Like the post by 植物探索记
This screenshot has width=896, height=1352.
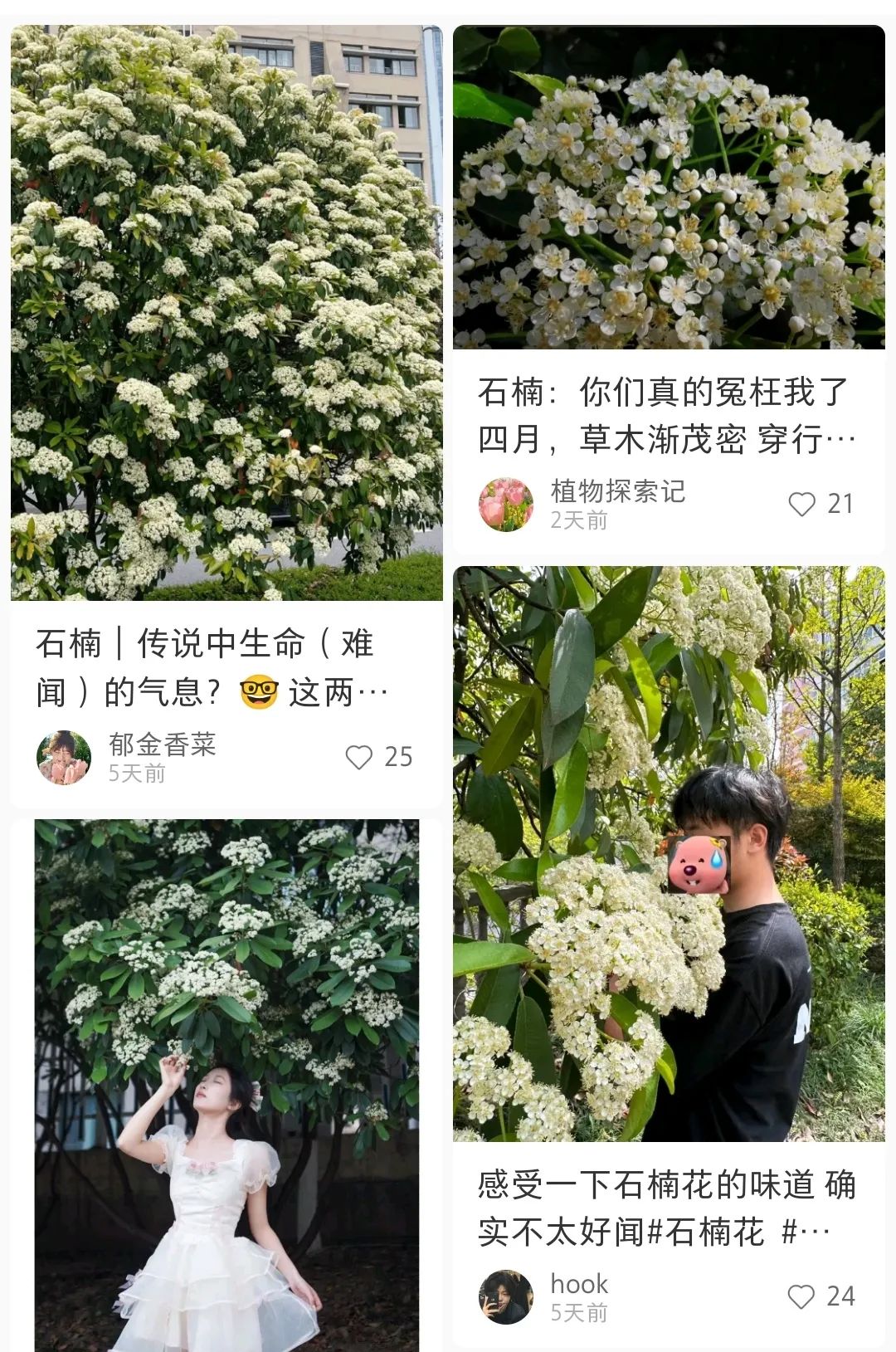[x=801, y=504]
